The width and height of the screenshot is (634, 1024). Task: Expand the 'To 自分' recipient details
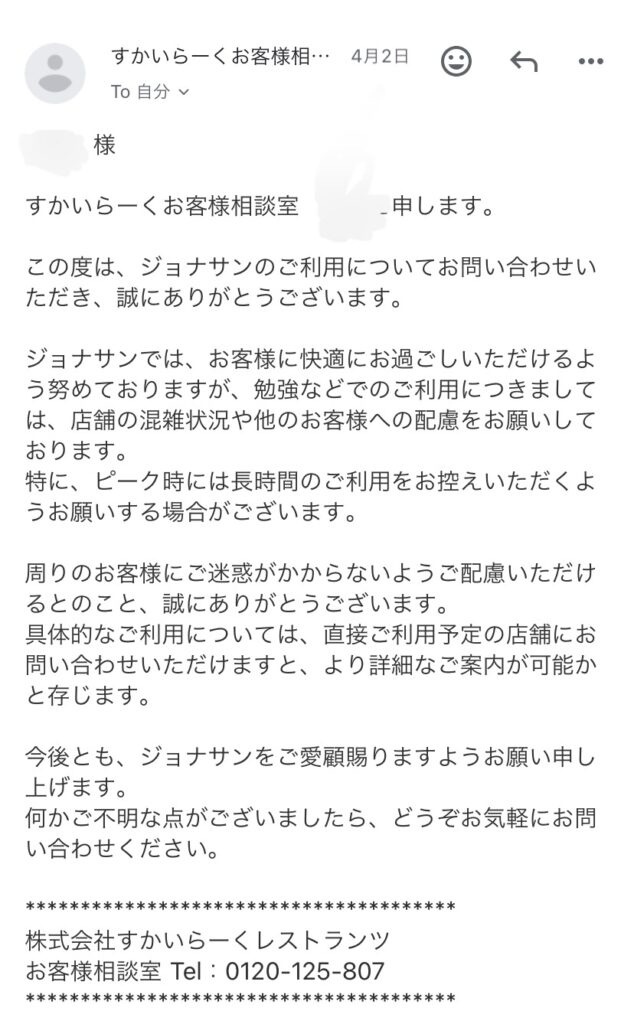(x=150, y=91)
